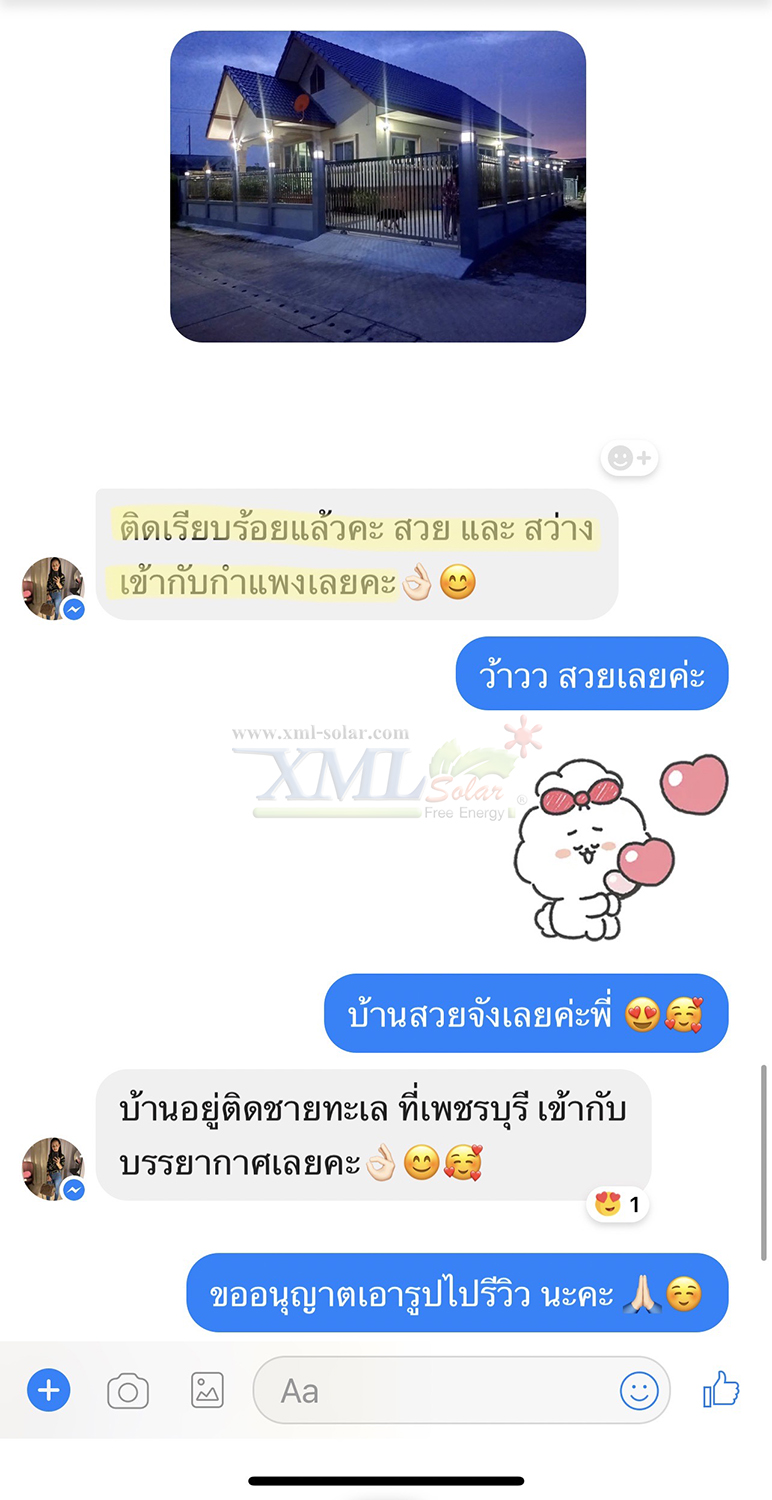Tap the message praising the house
The width and height of the screenshot is (772, 1500).
point(525,1013)
